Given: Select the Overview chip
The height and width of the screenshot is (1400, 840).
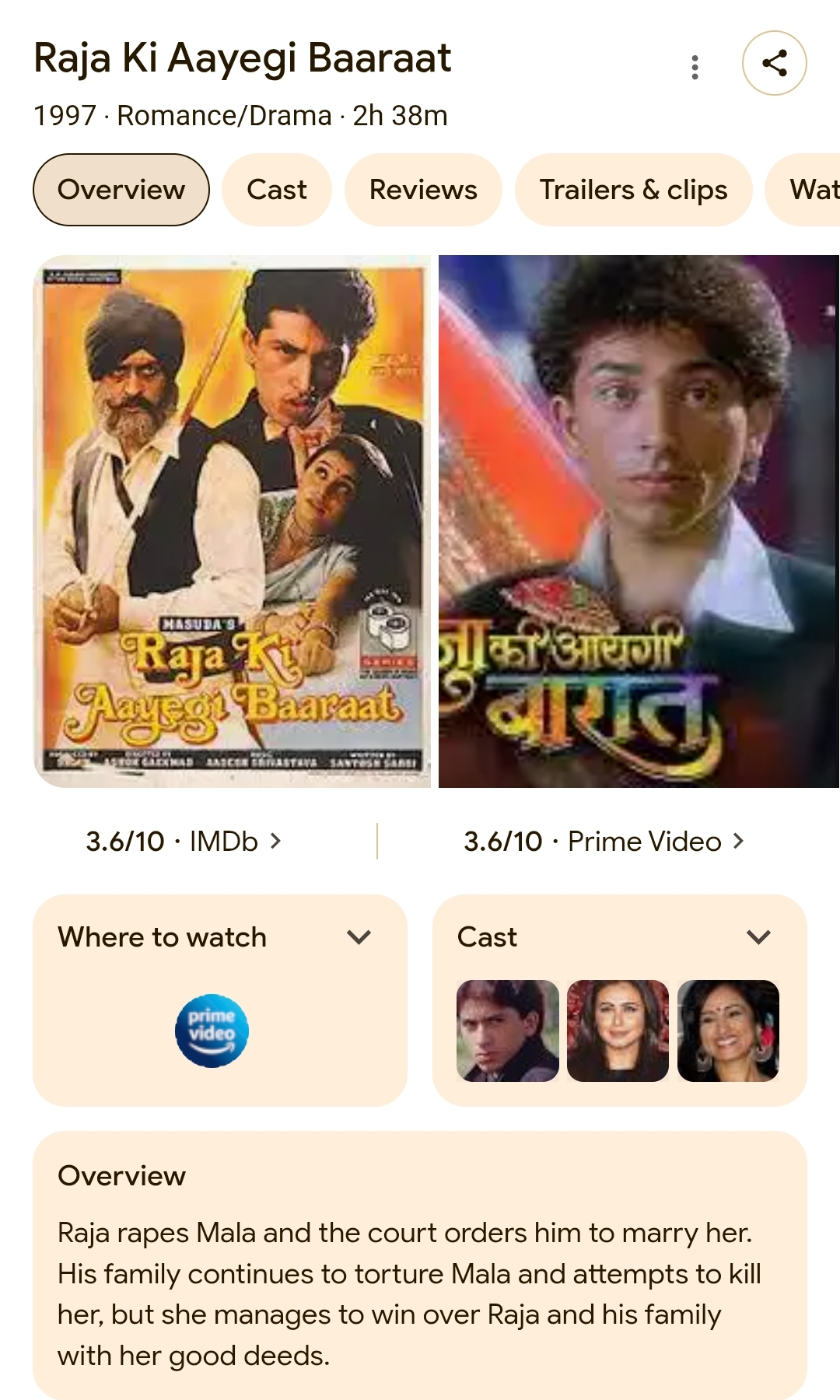Looking at the screenshot, I should tap(121, 190).
